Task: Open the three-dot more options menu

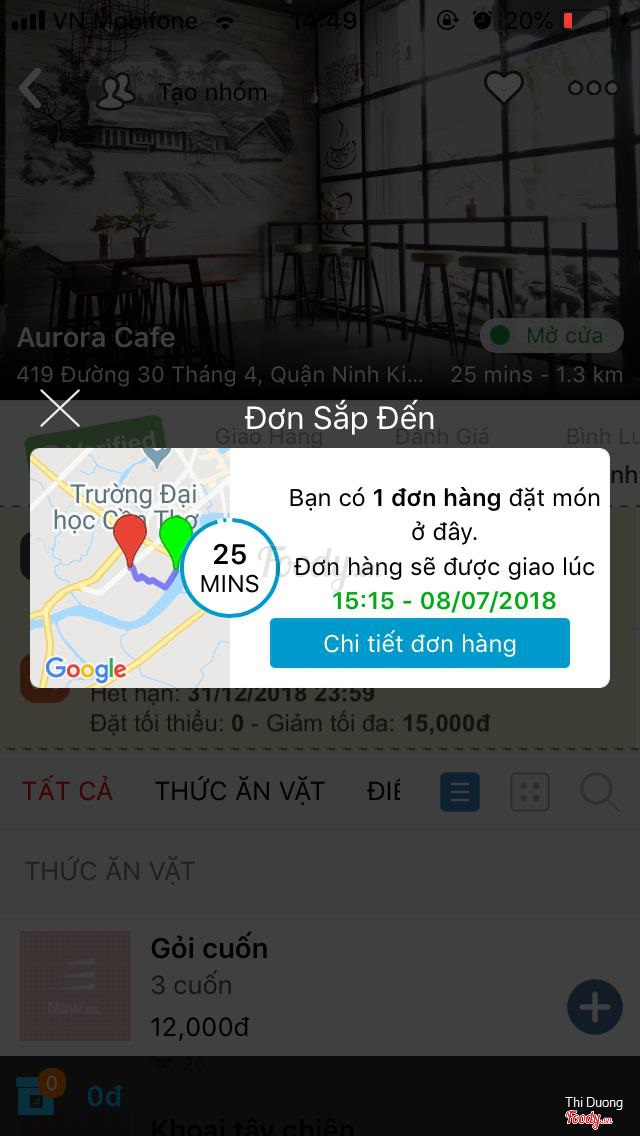Action: (593, 89)
